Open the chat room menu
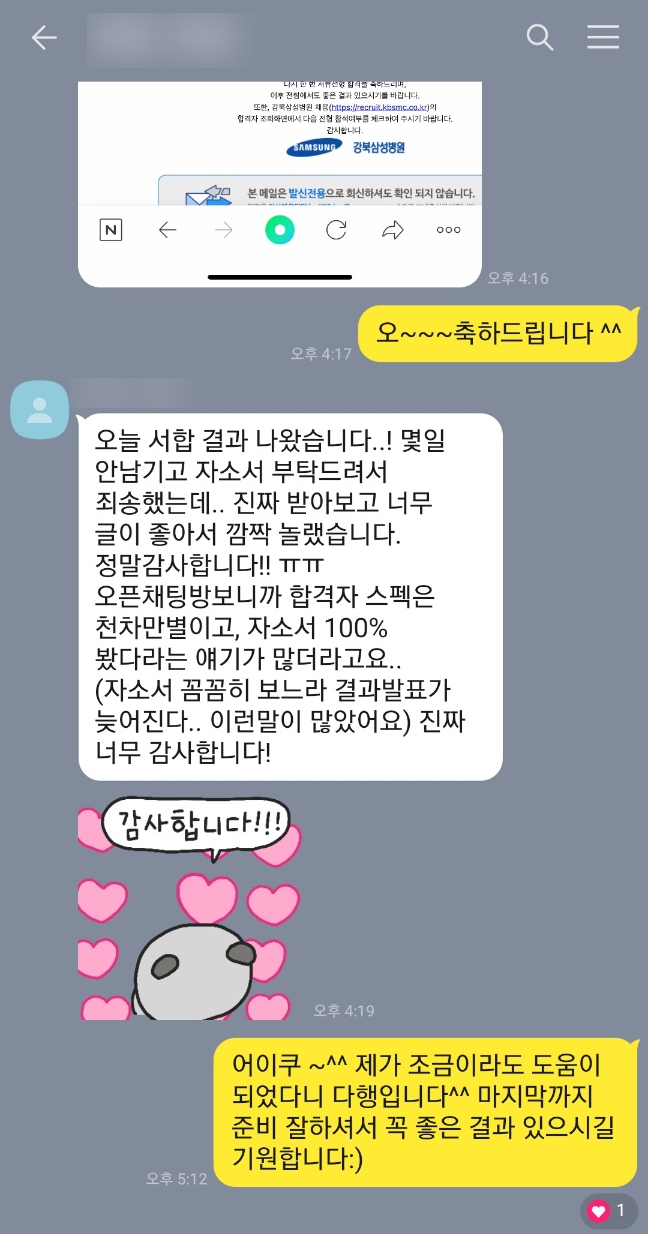 point(603,38)
